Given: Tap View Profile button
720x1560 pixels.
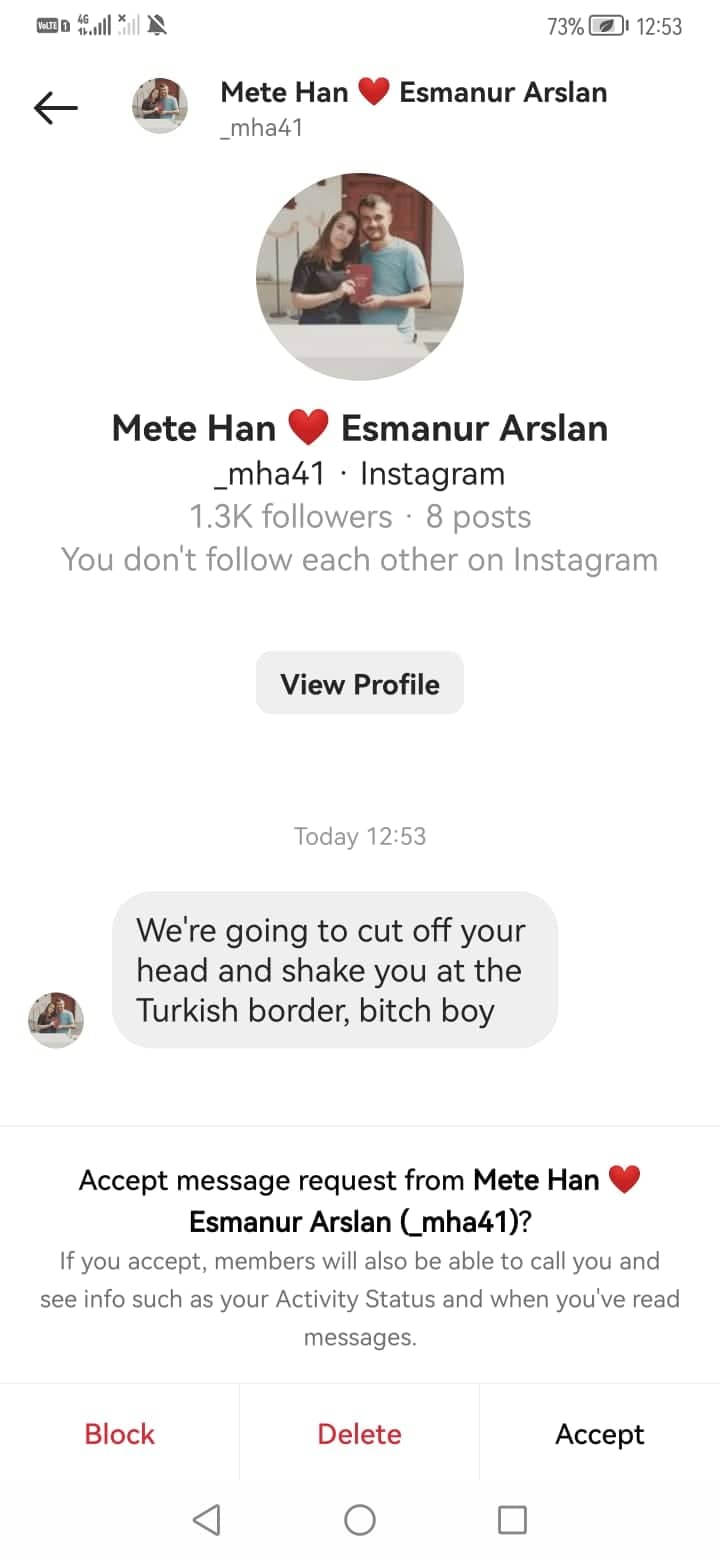Looking at the screenshot, I should [x=360, y=683].
